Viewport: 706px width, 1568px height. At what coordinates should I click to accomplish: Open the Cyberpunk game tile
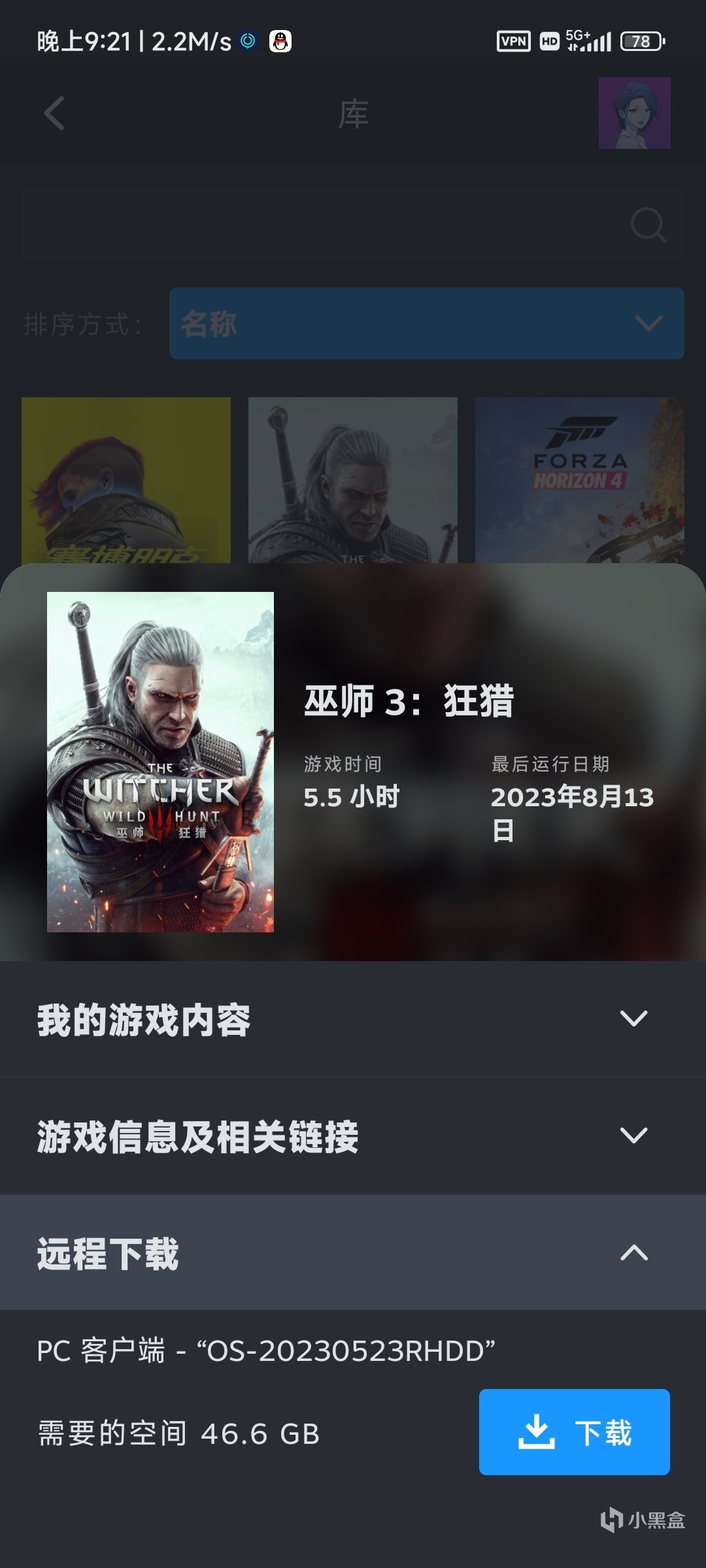pyautogui.click(x=126, y=480)
